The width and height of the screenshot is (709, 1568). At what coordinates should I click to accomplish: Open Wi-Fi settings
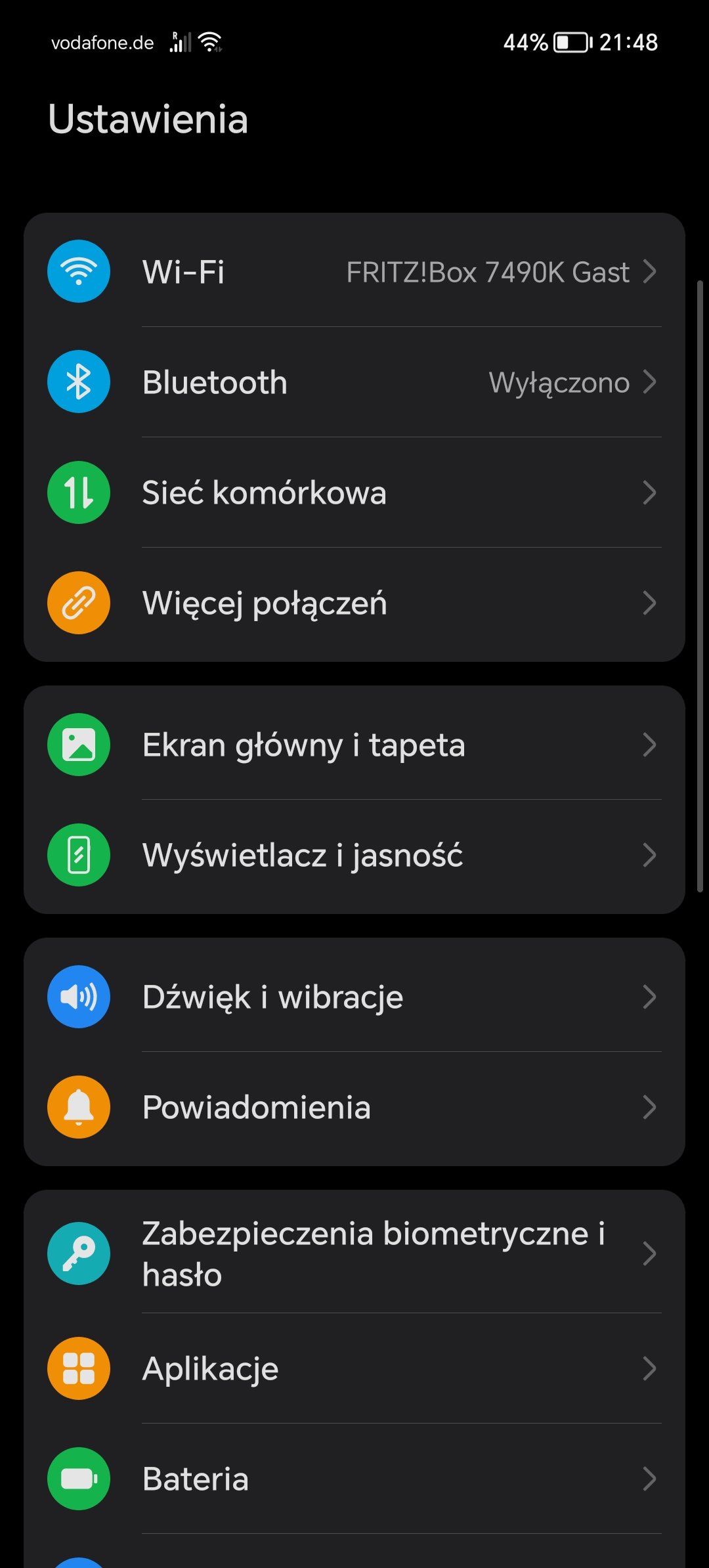click(x=354, y=271)
